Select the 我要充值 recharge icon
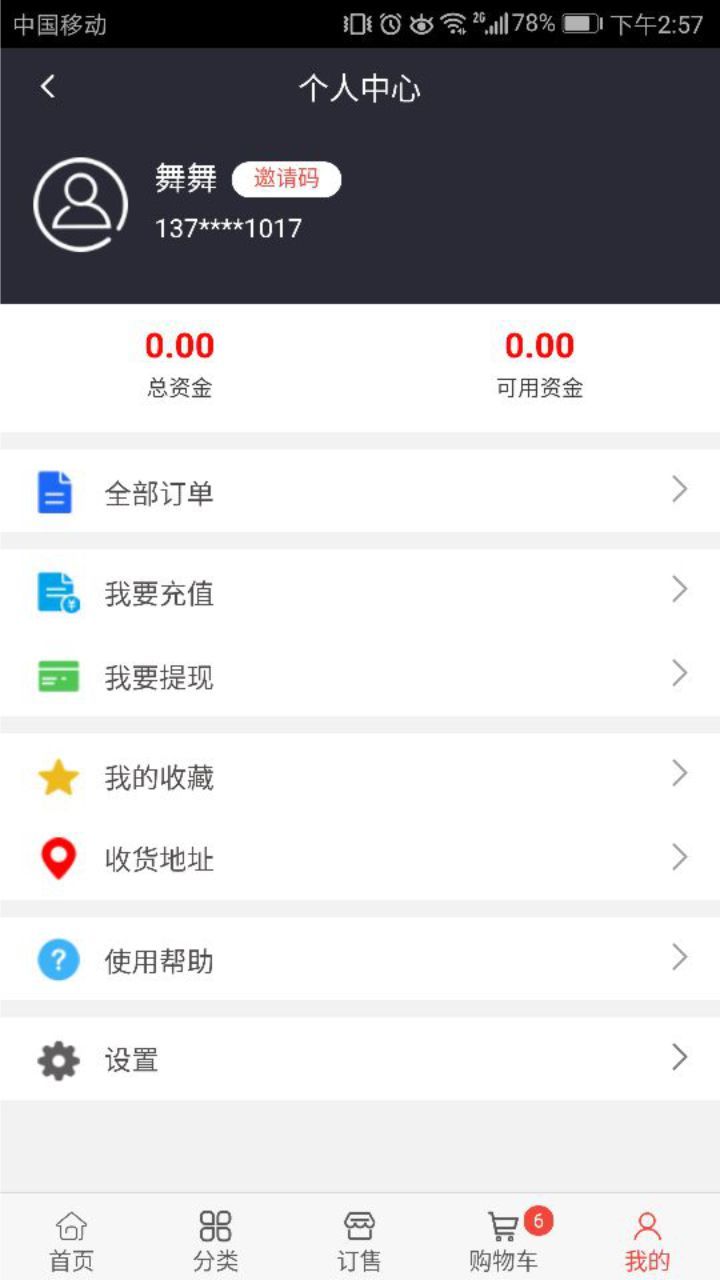 pos(57,592)
